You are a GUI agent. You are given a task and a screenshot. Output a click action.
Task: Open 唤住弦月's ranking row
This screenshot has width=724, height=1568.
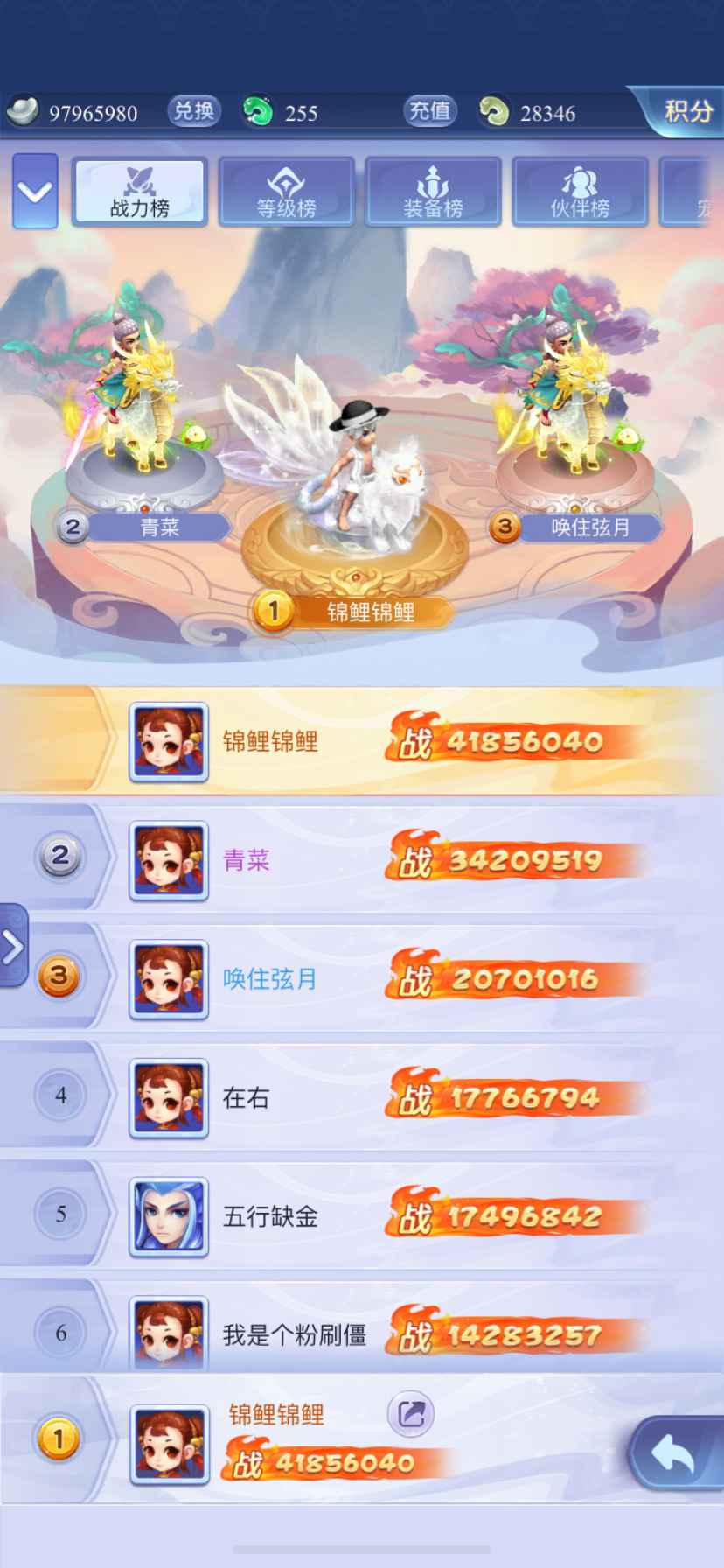(362, 978)
